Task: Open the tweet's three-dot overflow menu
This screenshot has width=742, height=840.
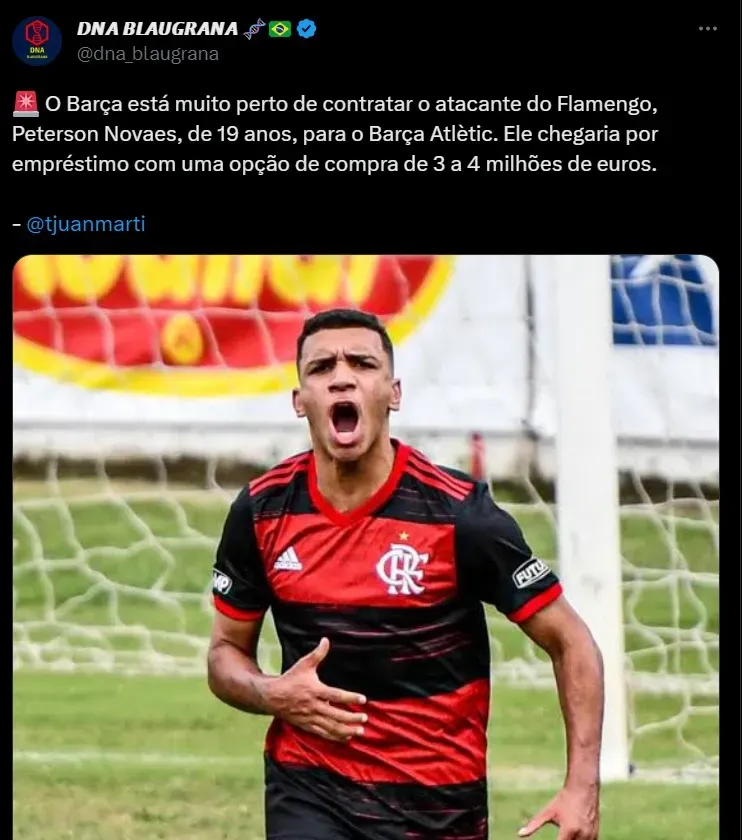Action: pyautogui.click(x=708, y=29)
